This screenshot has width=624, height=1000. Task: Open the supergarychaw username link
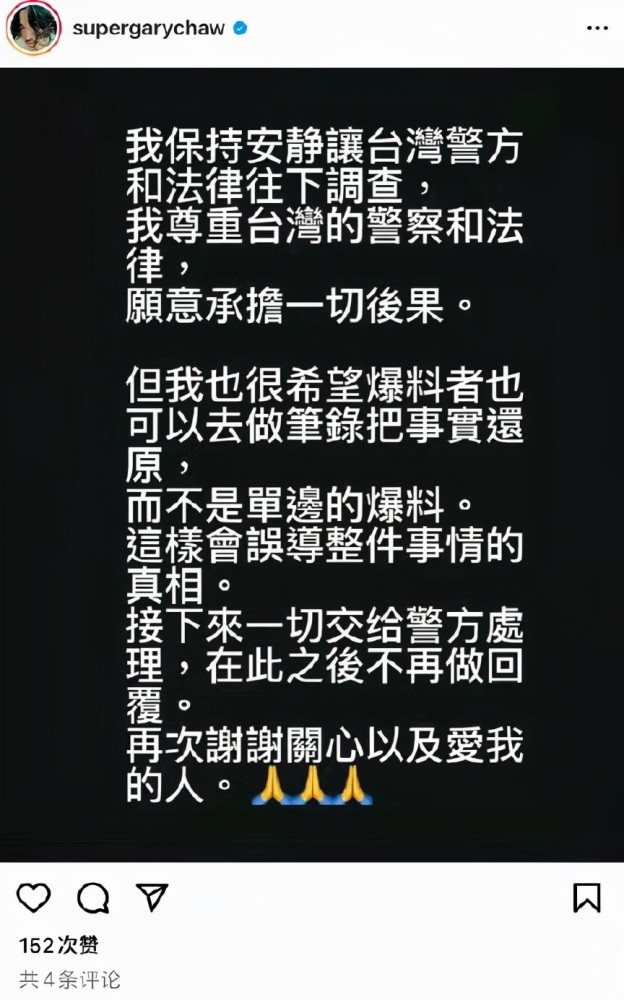(150, 29)
